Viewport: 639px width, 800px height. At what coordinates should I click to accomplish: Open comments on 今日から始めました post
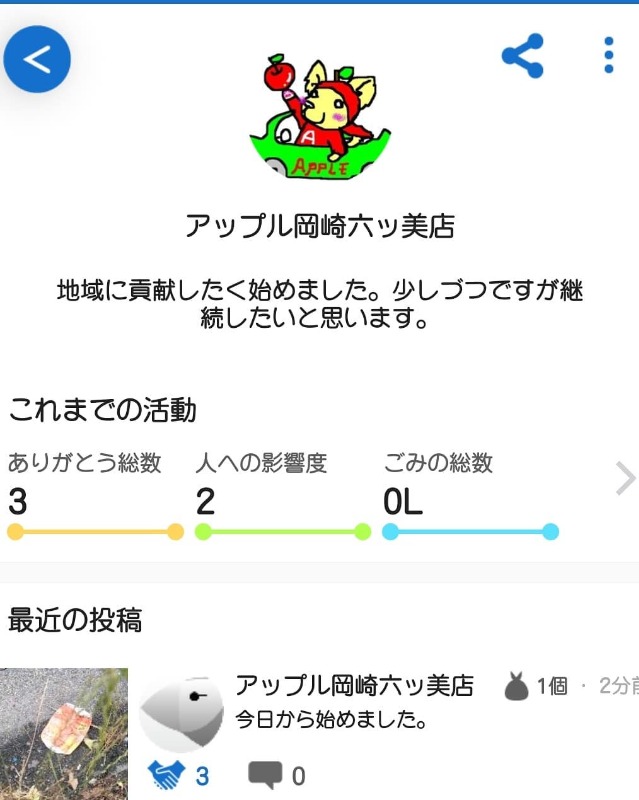(265, 775)
